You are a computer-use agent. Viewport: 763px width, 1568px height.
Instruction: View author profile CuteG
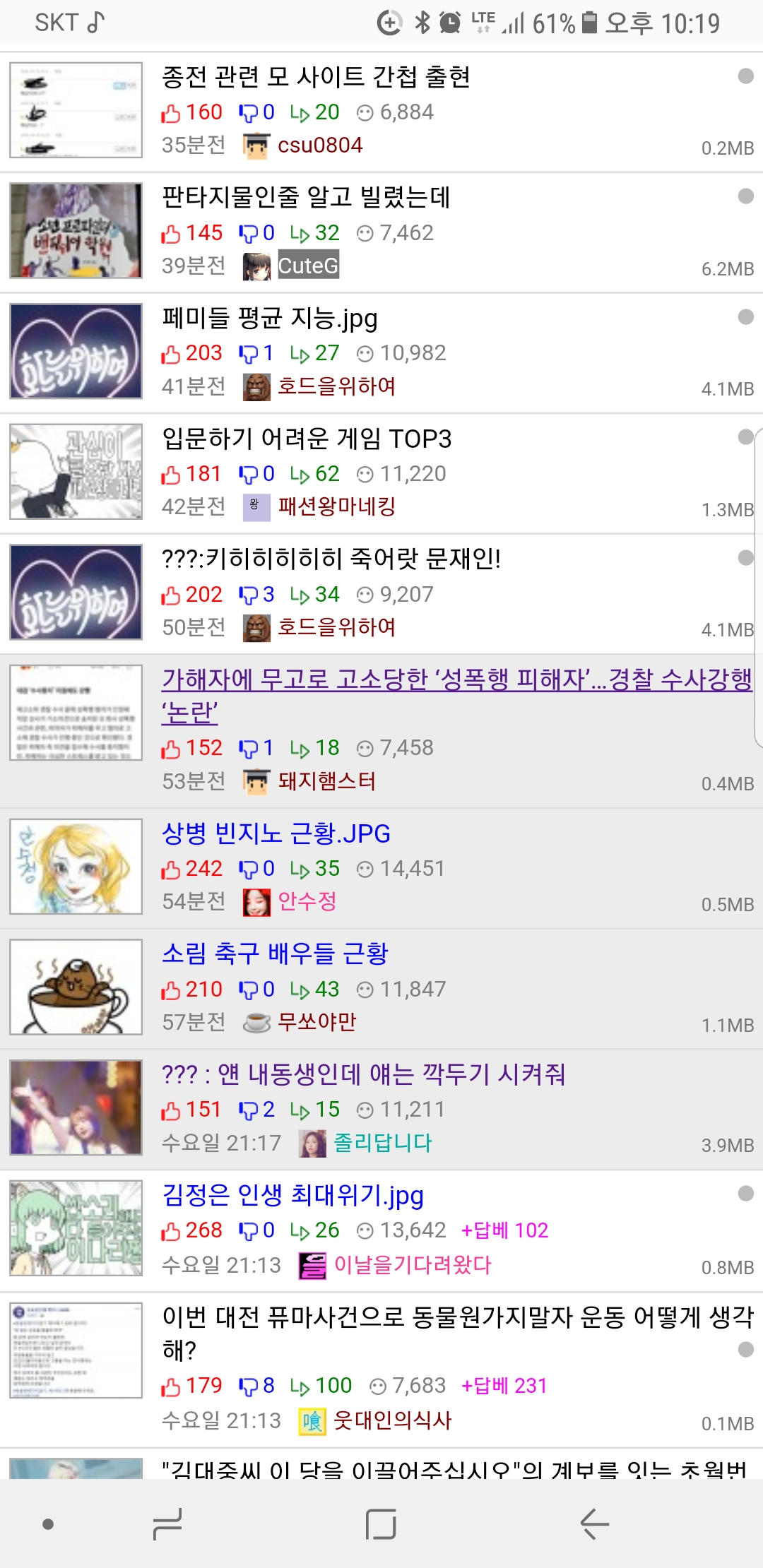tap(308, 266)
